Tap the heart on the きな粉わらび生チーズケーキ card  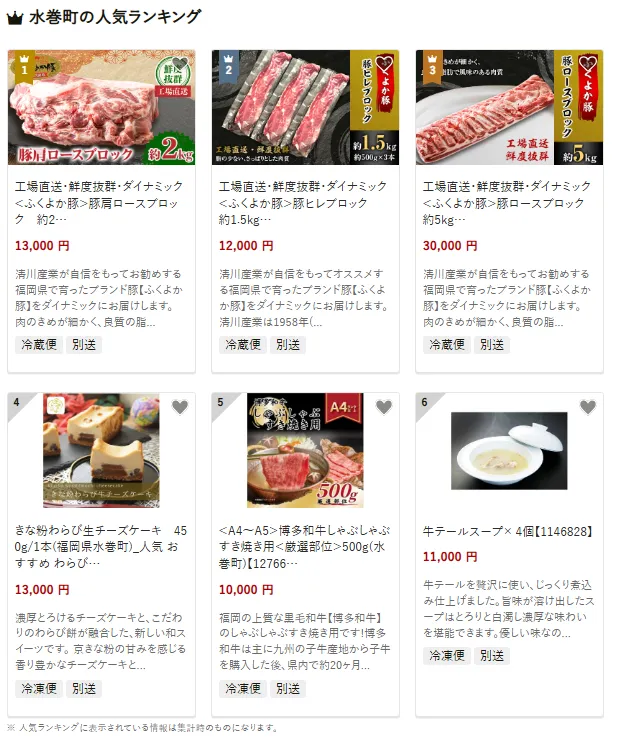(x=180, y=407)
